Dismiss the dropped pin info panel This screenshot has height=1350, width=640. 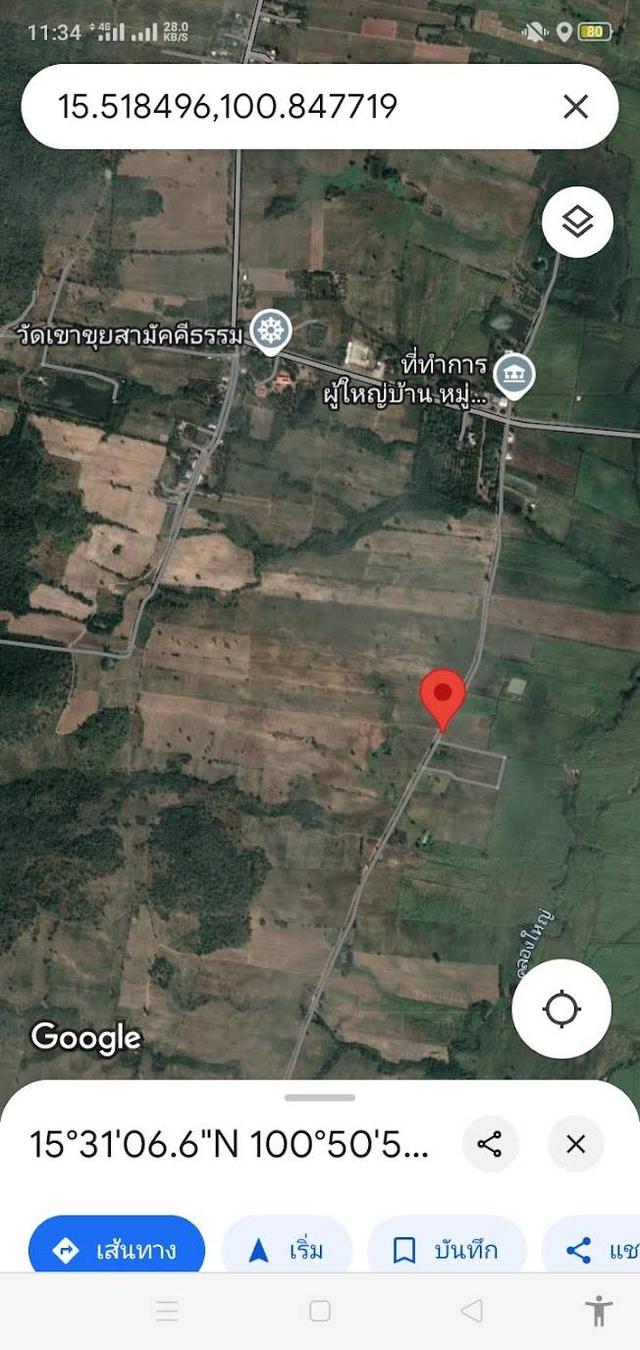[576, 1144]
